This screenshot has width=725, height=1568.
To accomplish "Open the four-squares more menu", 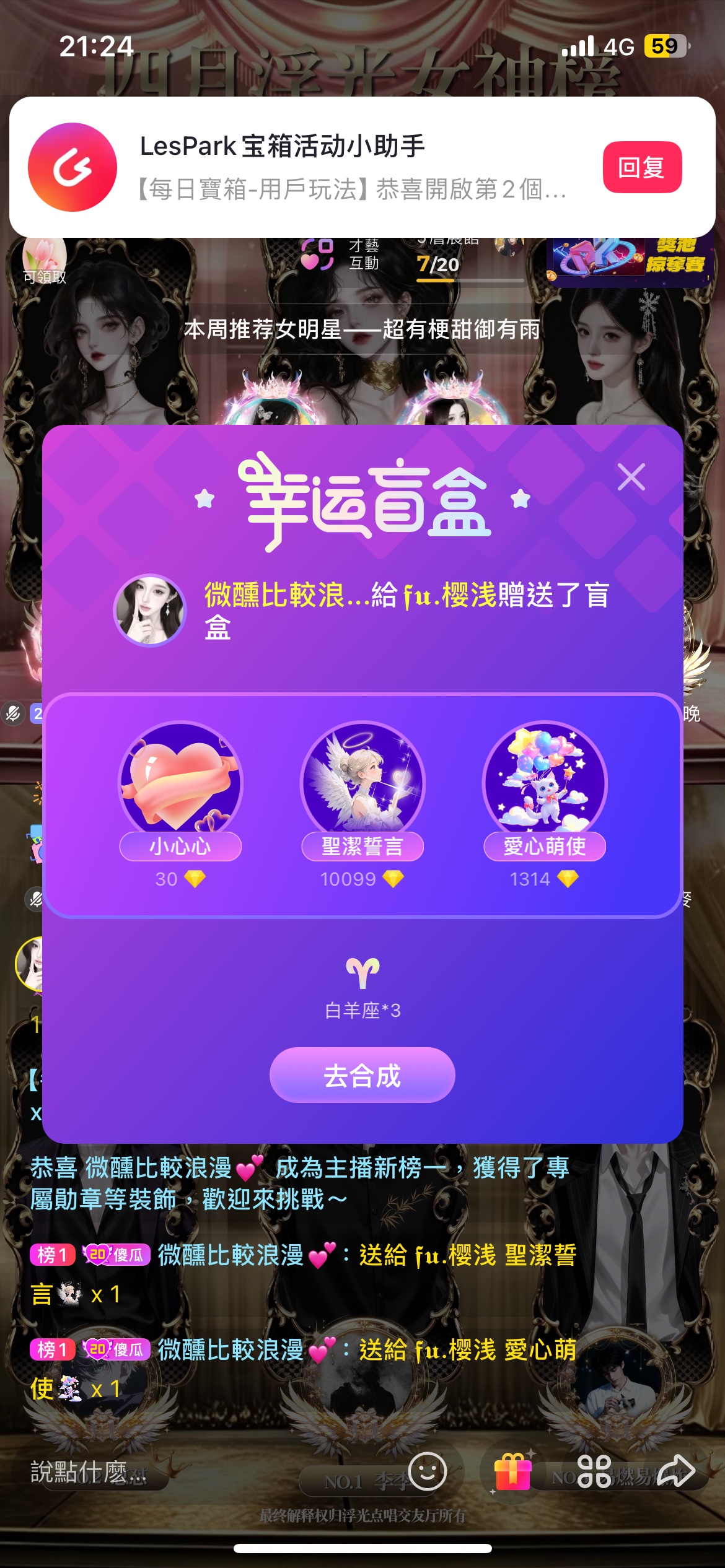I will point(594,1471).
